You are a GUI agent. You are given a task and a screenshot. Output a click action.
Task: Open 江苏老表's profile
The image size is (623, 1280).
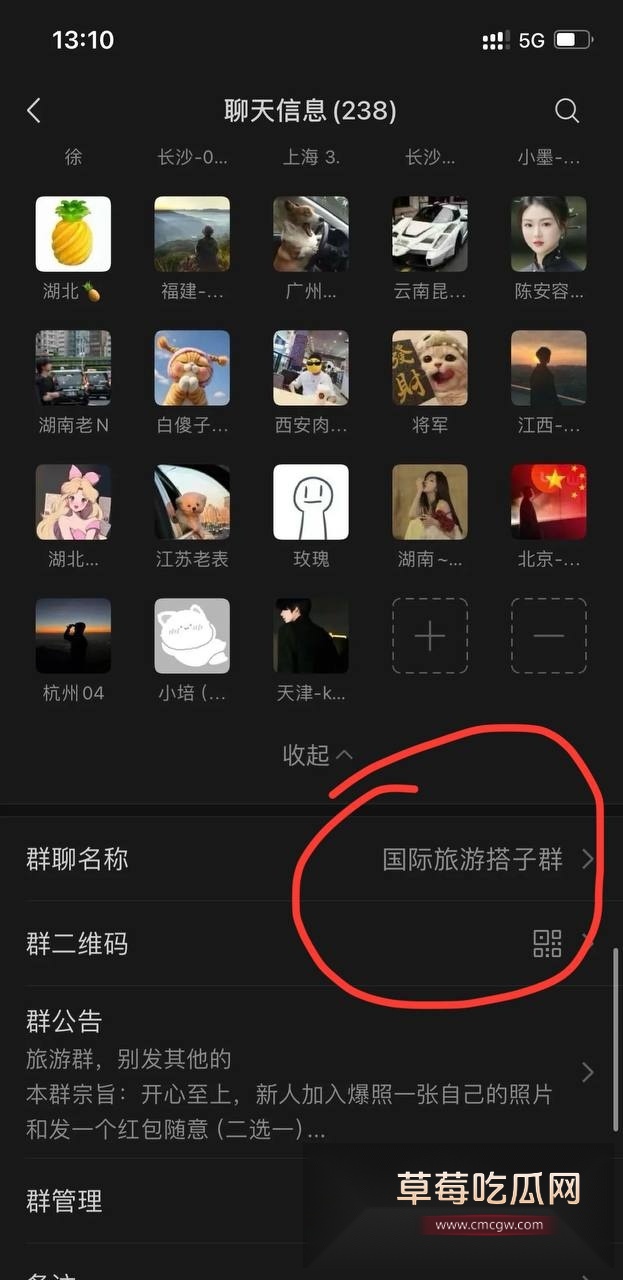[192, 502]
